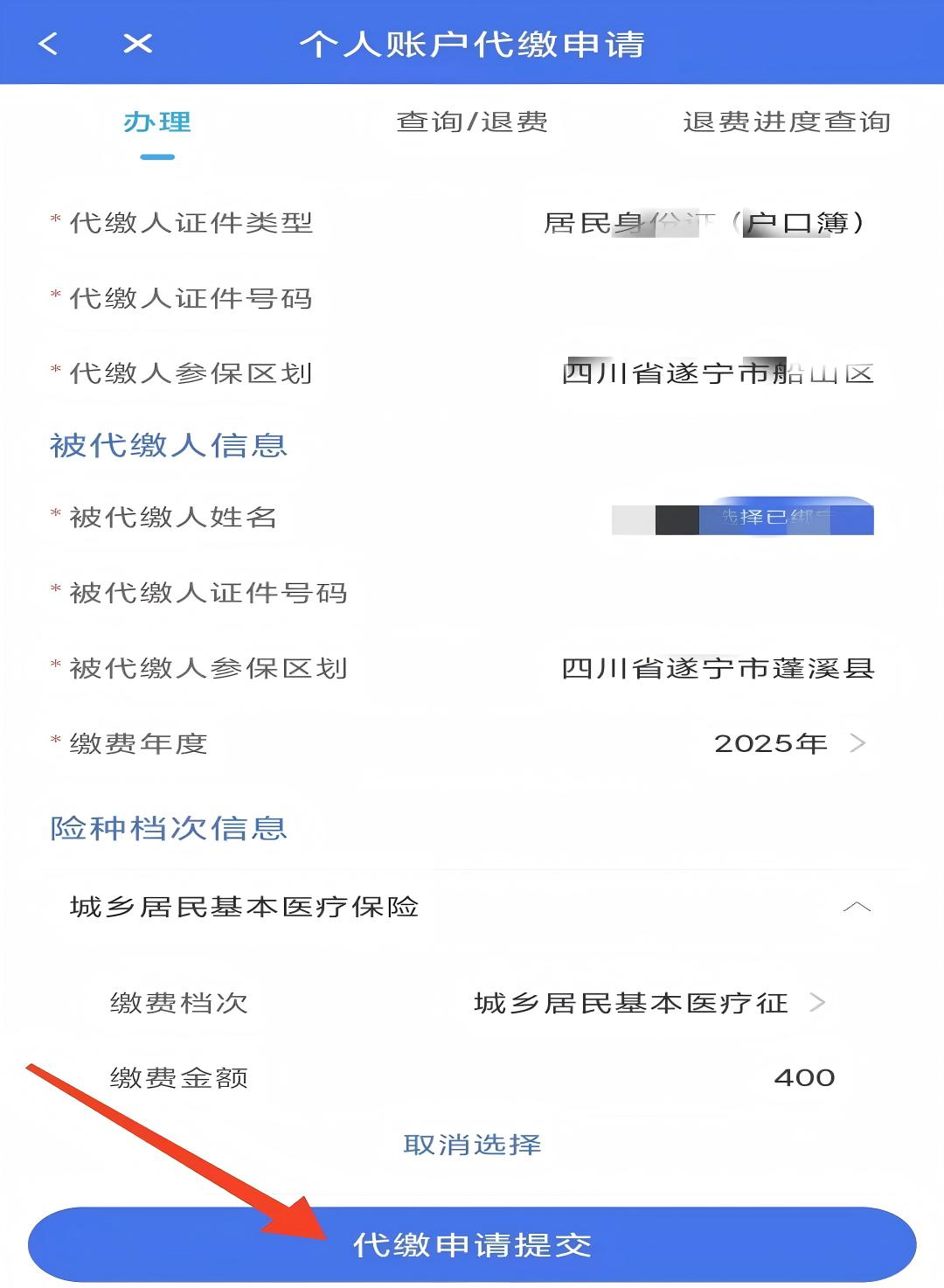Tap the 代缴人证件号码 field
The width and height of the screenshot is (944, 1288).
(612, 299)
